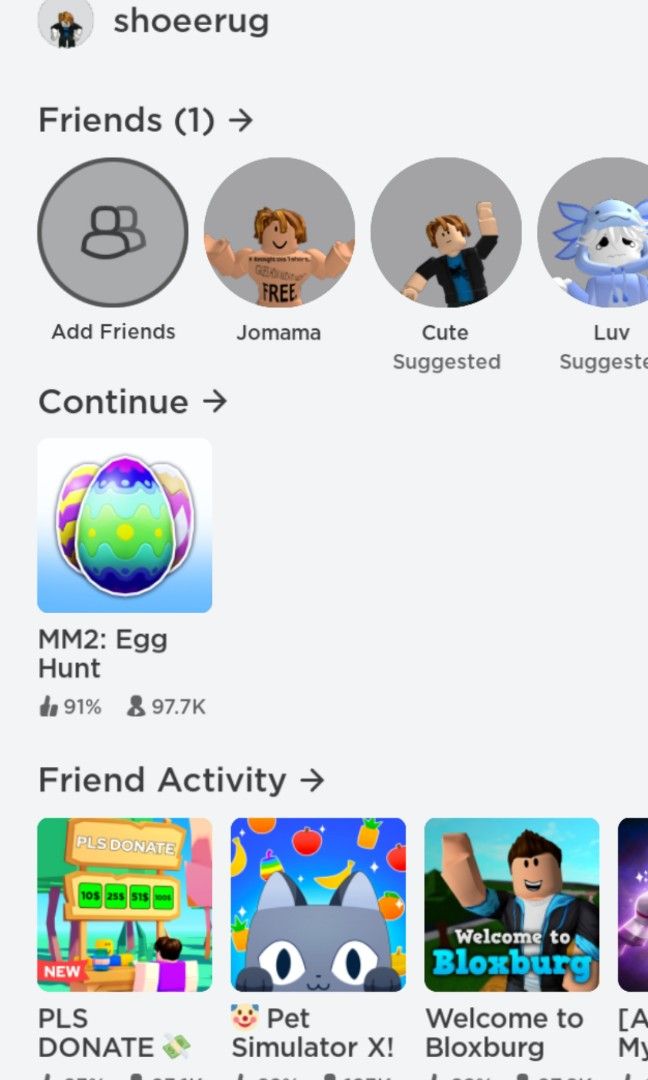This screenshot has height=1080, width=648.
Task: Tap the Add Friends button
Action: click(x=113, y=233)
